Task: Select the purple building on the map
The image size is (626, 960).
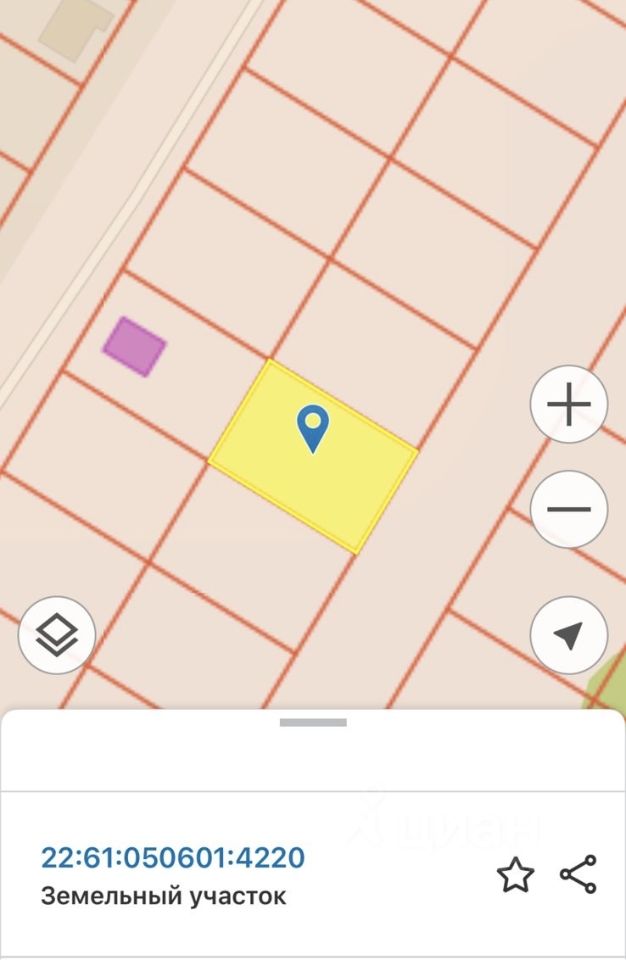Action: pyautogui.click(x=135, y=346)
